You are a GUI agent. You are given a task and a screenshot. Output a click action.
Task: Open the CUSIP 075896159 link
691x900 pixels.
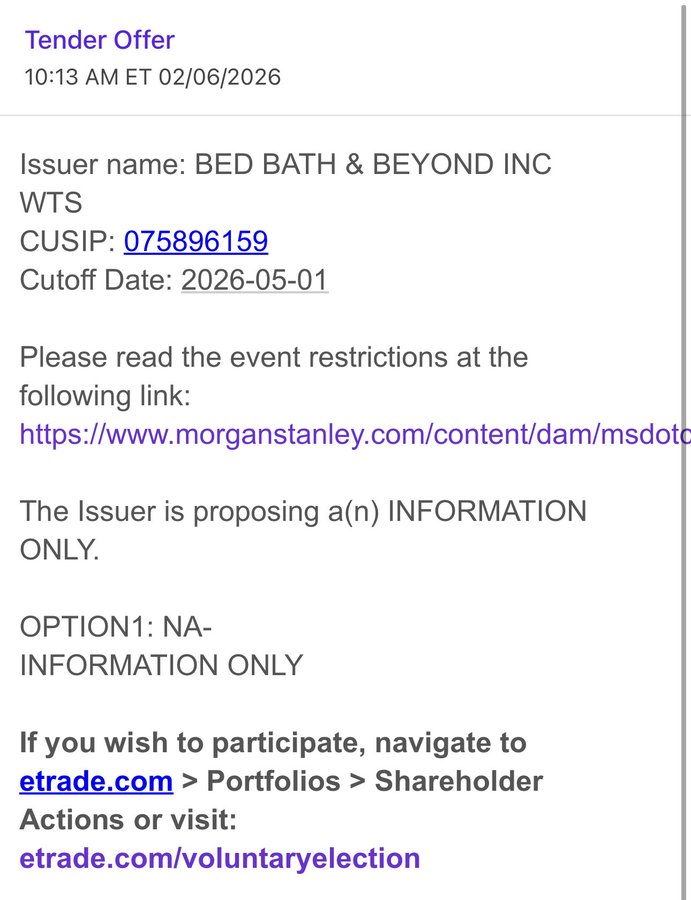coord(195,241)
